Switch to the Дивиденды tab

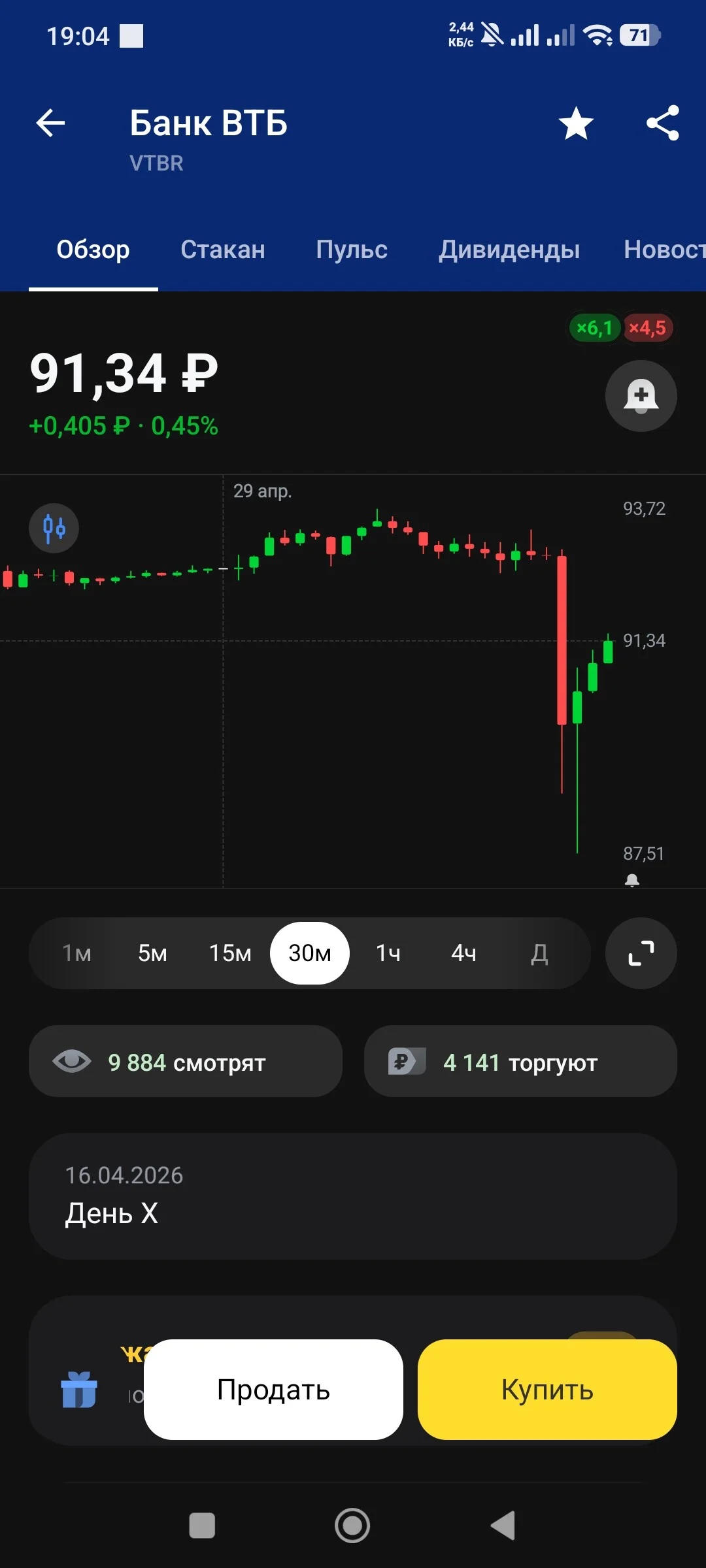509,250
